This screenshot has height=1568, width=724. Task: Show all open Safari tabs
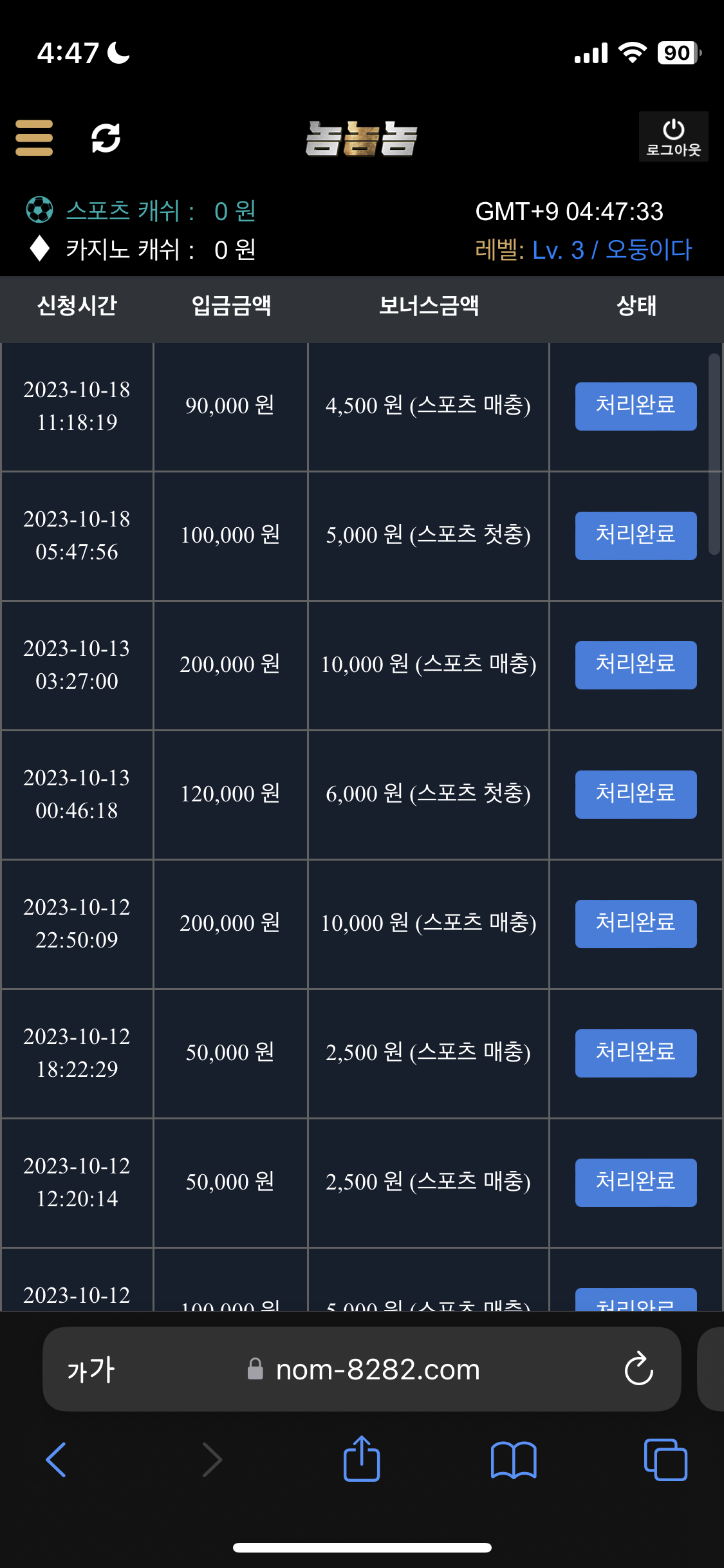665,1459
